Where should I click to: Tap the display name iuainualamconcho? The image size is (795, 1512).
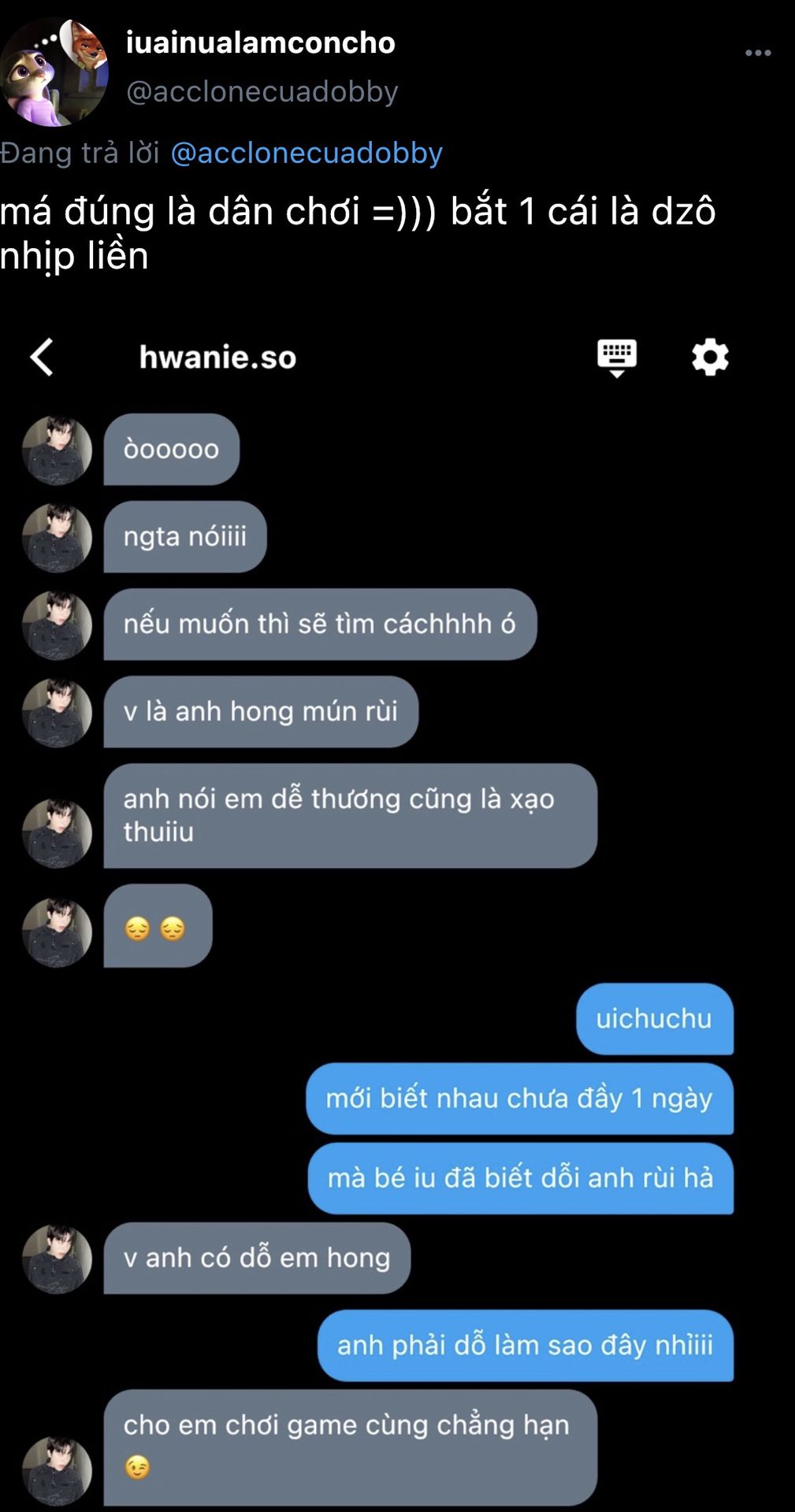click(261, 43)
